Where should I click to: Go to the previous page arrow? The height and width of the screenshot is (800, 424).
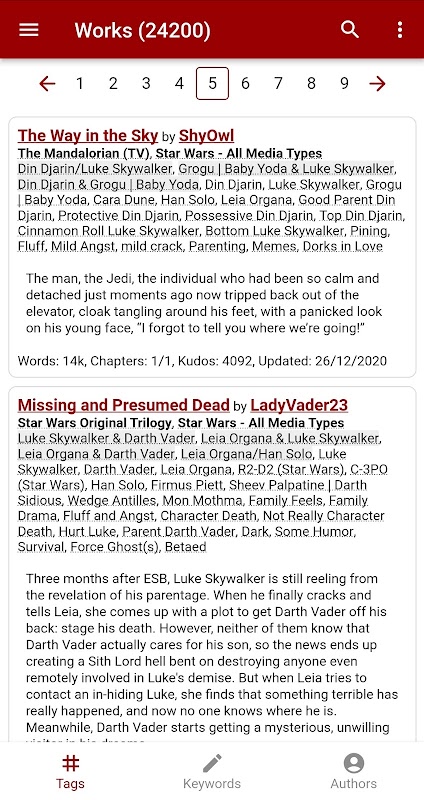tap(47, 84)
